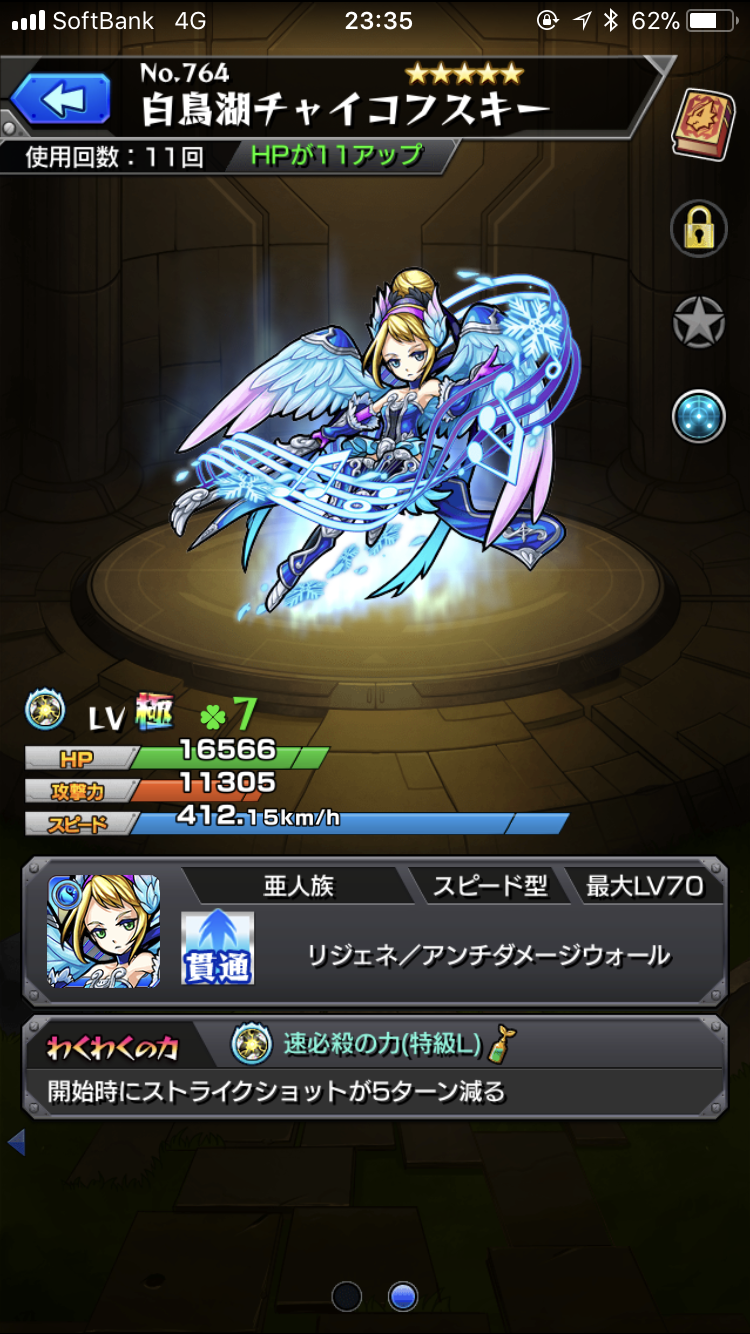This screenshot has height=1334, width=750.
Task: Switch to the first page indicator dot
Action: [347, 1296]
